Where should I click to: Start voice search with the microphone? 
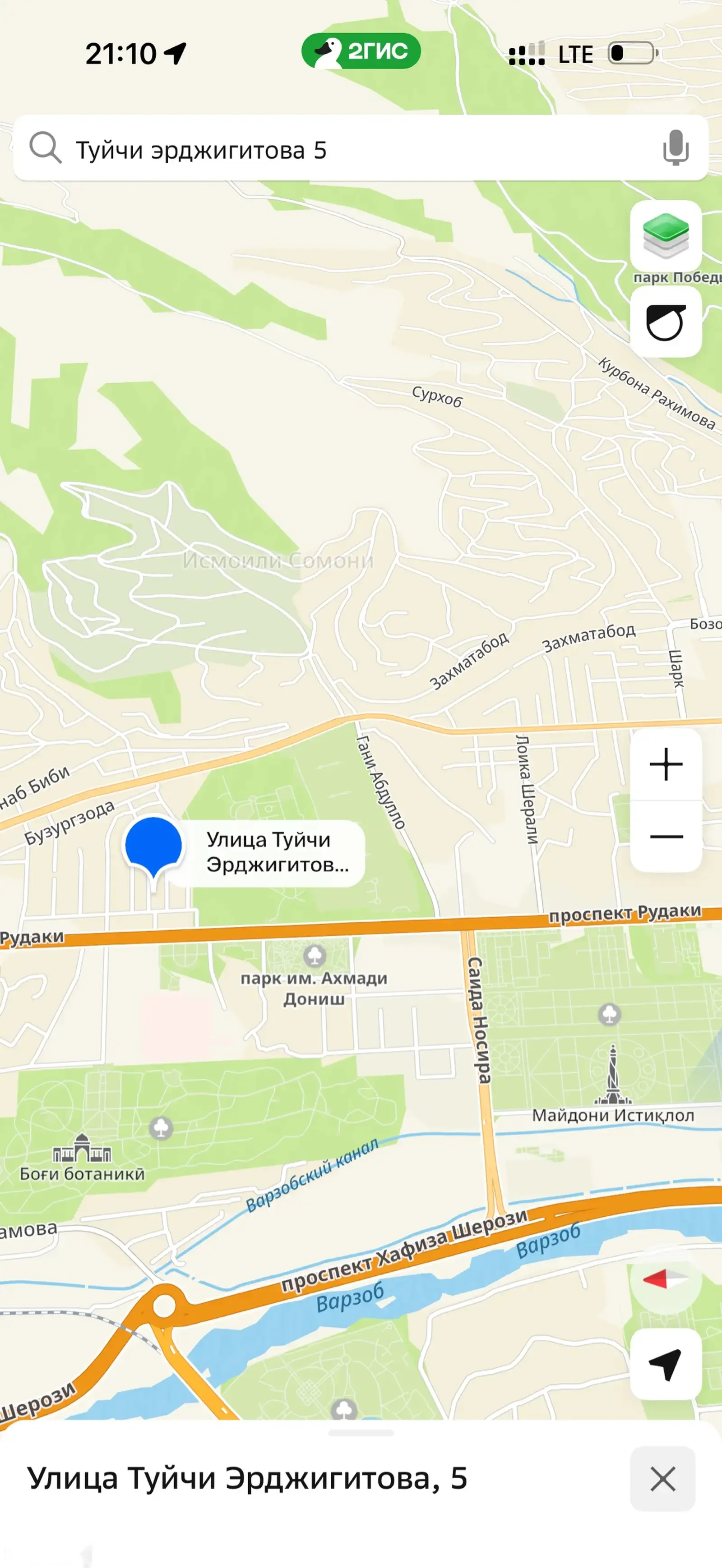pos(676,148)
